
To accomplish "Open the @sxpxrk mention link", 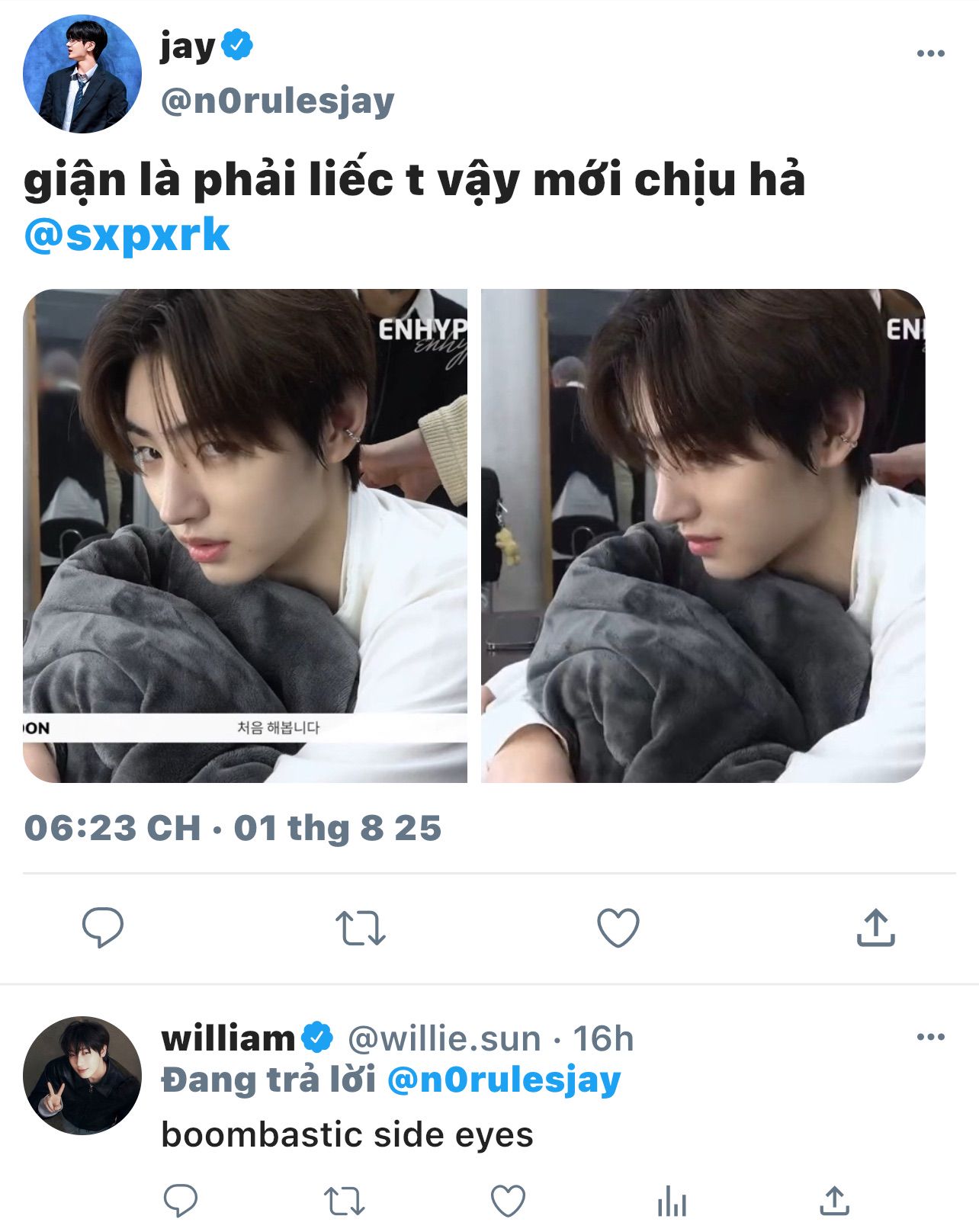I will point(127,236).
